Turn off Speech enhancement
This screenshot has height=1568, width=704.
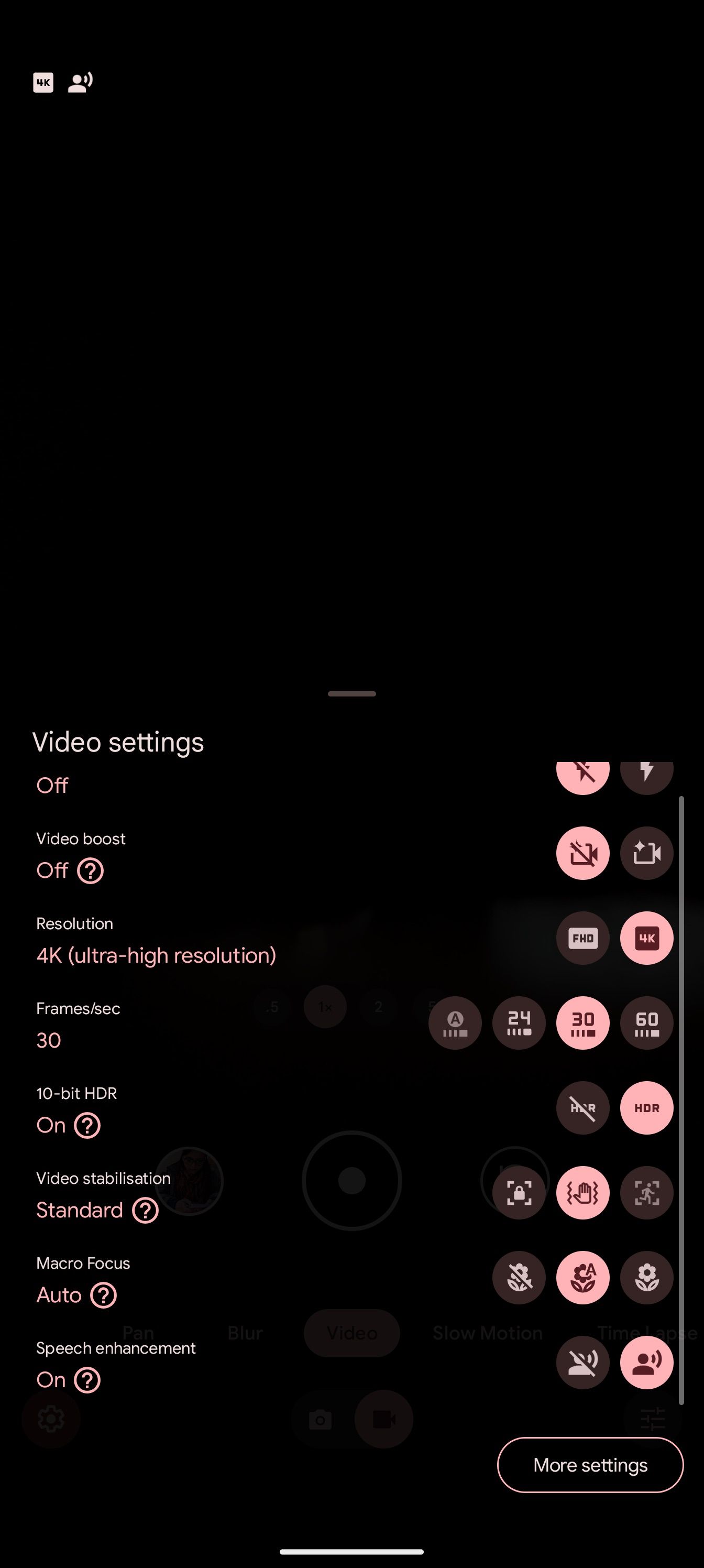tap(582, 1362)
